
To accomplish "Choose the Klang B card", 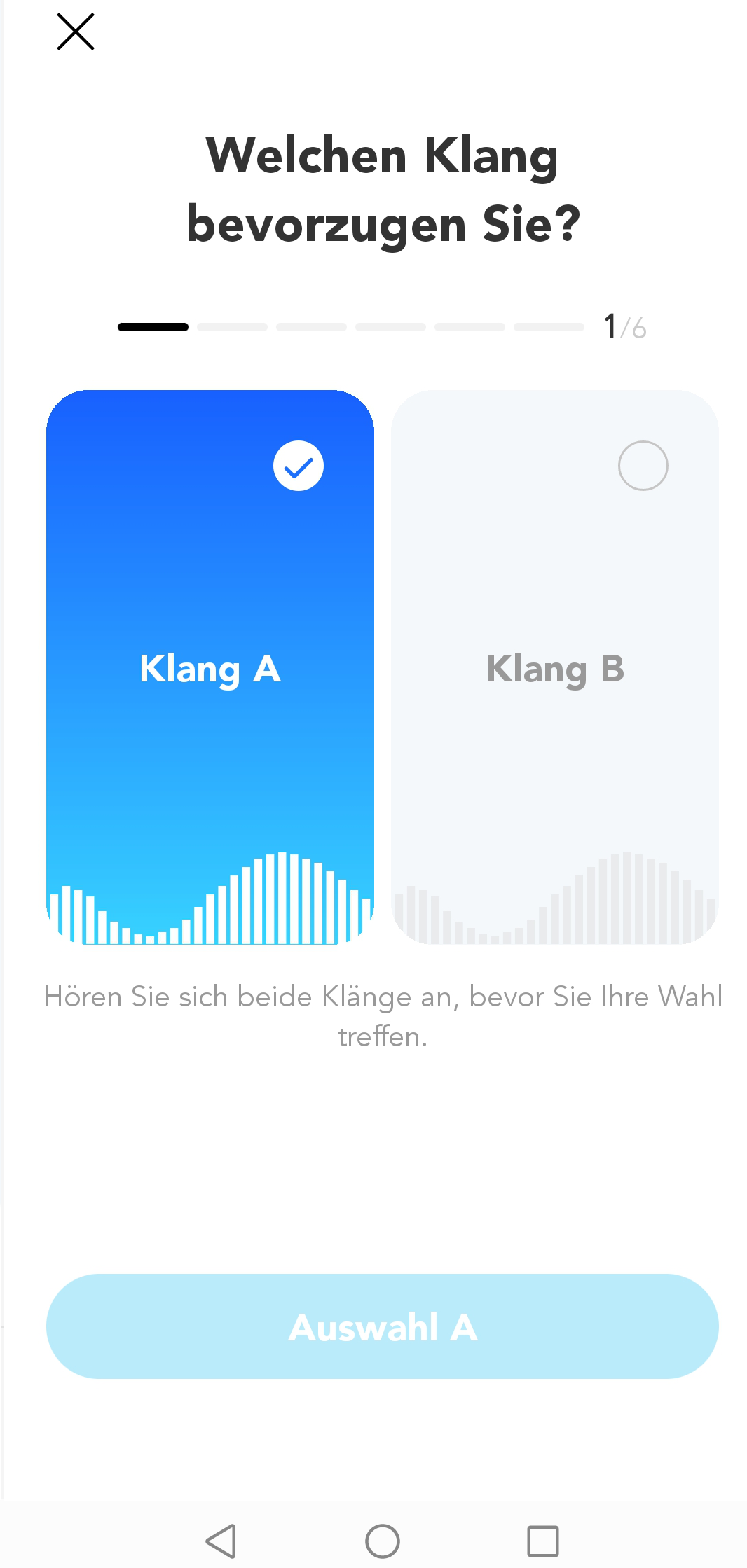I will tap(555, 667).
